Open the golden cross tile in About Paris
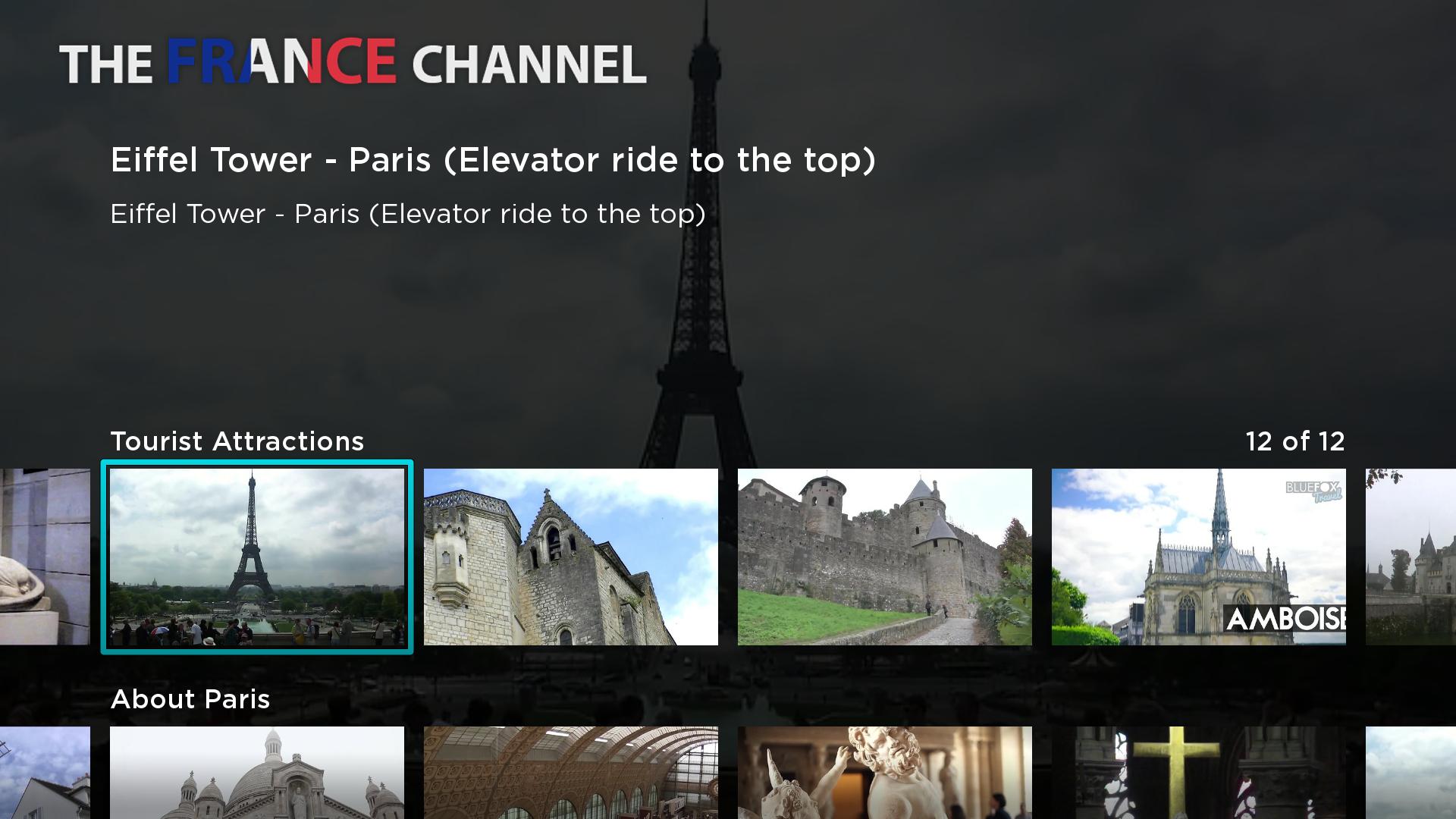1456x819 pixels. (1198, 772)
